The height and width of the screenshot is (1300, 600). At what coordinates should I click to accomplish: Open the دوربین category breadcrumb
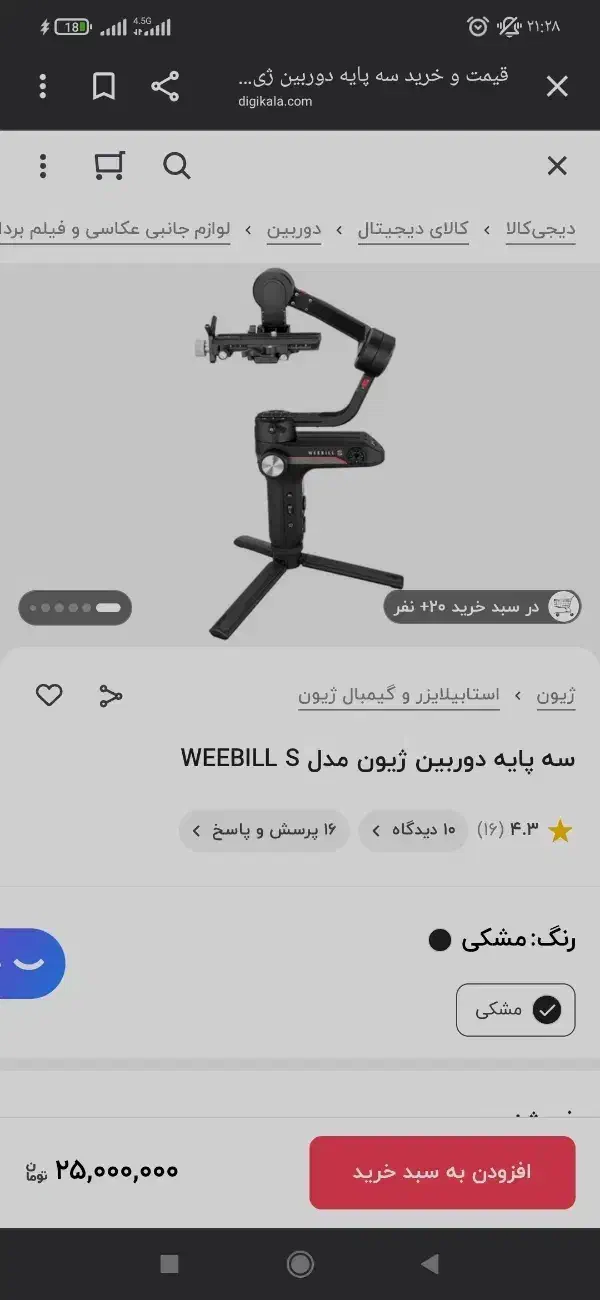294,229
